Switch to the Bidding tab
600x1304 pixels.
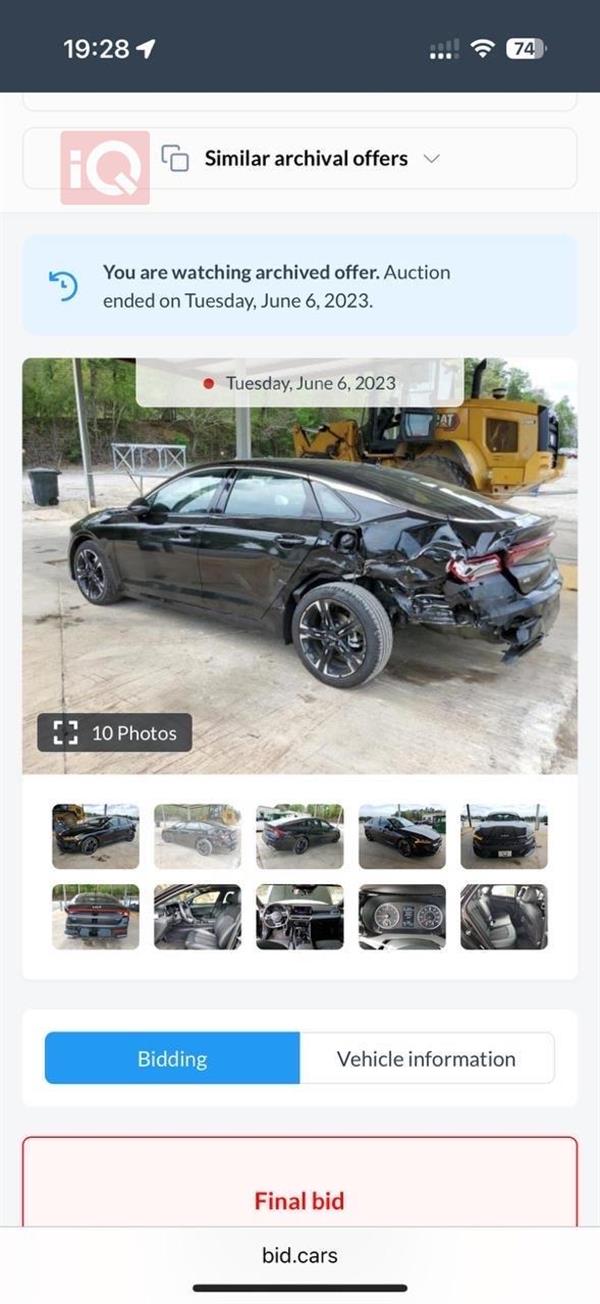tap(172, 1058)
